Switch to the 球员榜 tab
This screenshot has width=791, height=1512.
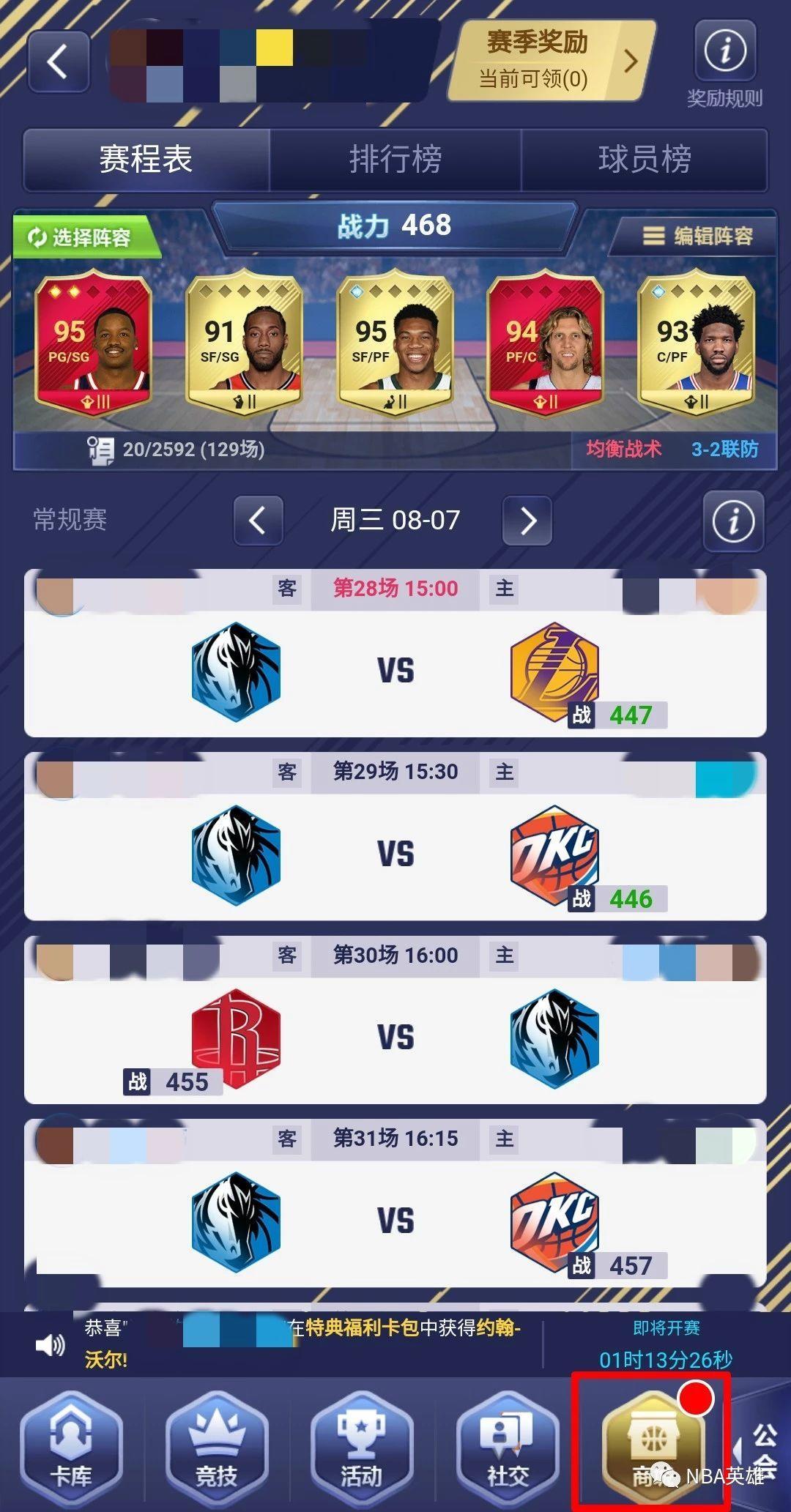643,161
